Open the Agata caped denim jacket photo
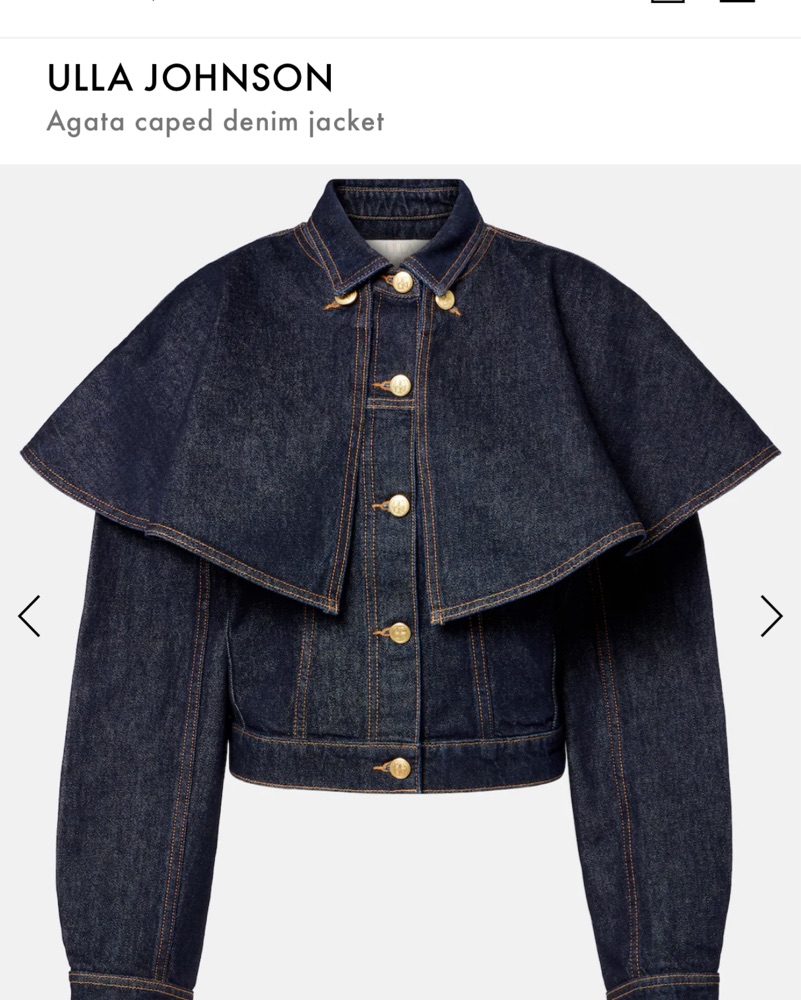Image resolution: width=801 pixels, height=1000 pixels. [x=400, y=582]
